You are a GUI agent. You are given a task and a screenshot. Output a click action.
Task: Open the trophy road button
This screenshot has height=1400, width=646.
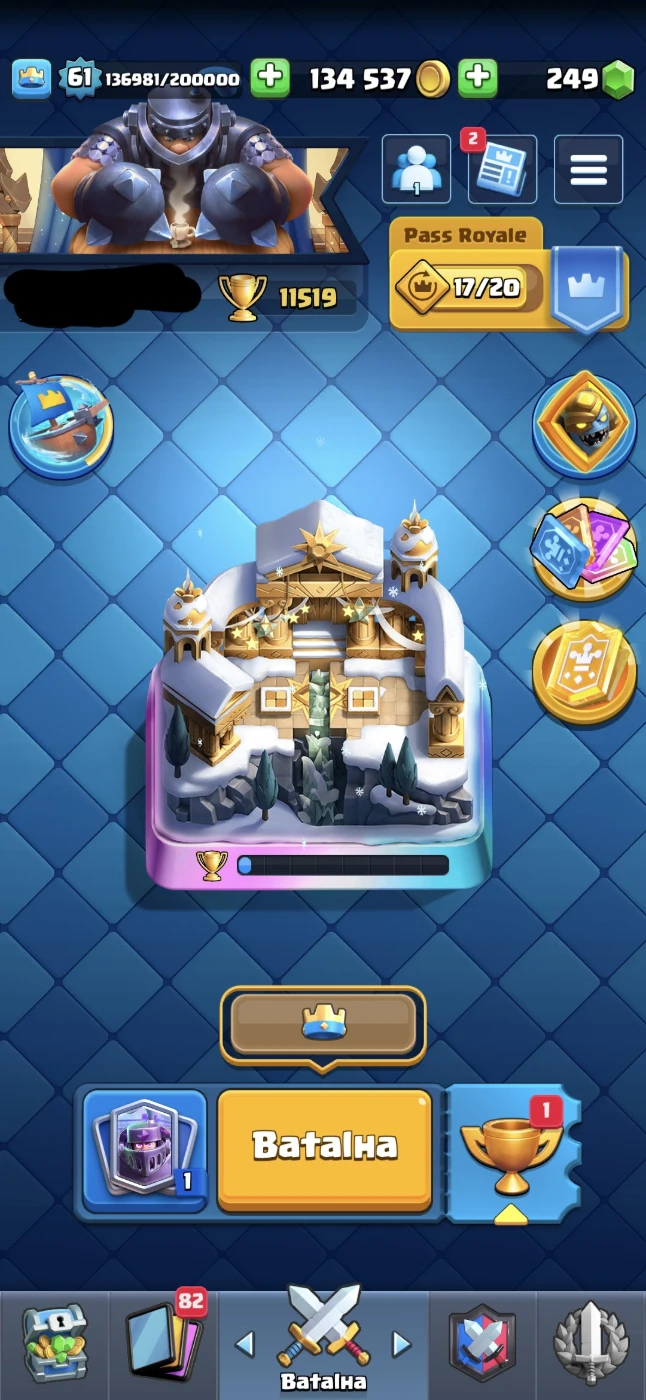(x=512, y=1150)
